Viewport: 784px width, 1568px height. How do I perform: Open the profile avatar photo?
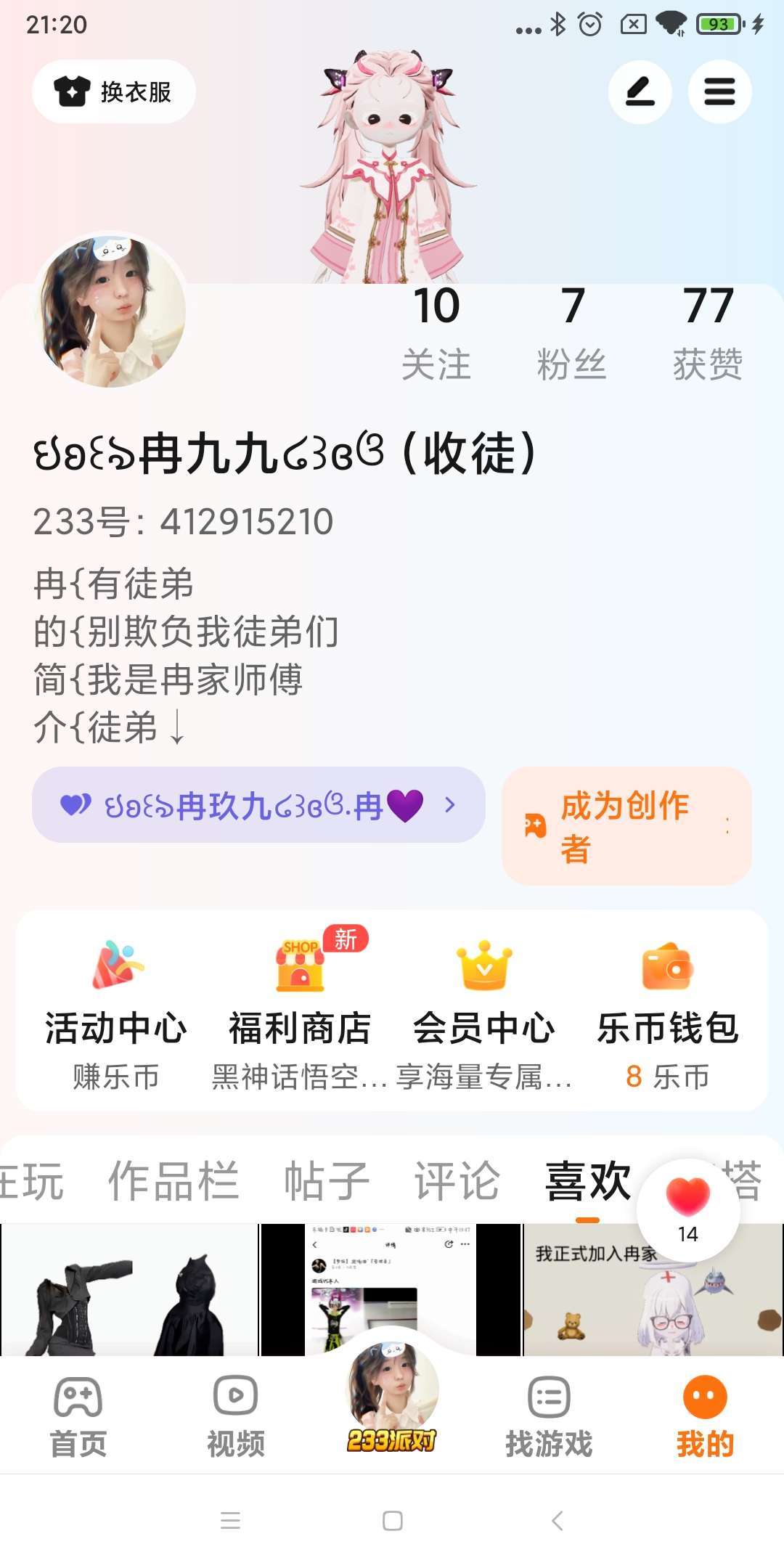pos(110,311)
